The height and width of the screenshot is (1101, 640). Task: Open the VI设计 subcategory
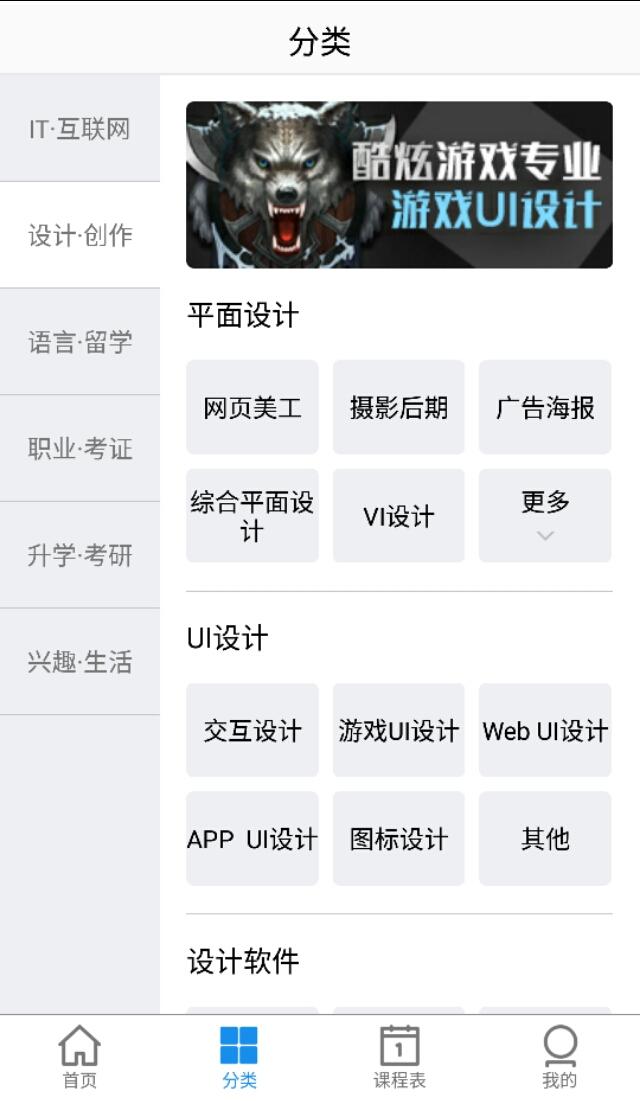[398, 515]
